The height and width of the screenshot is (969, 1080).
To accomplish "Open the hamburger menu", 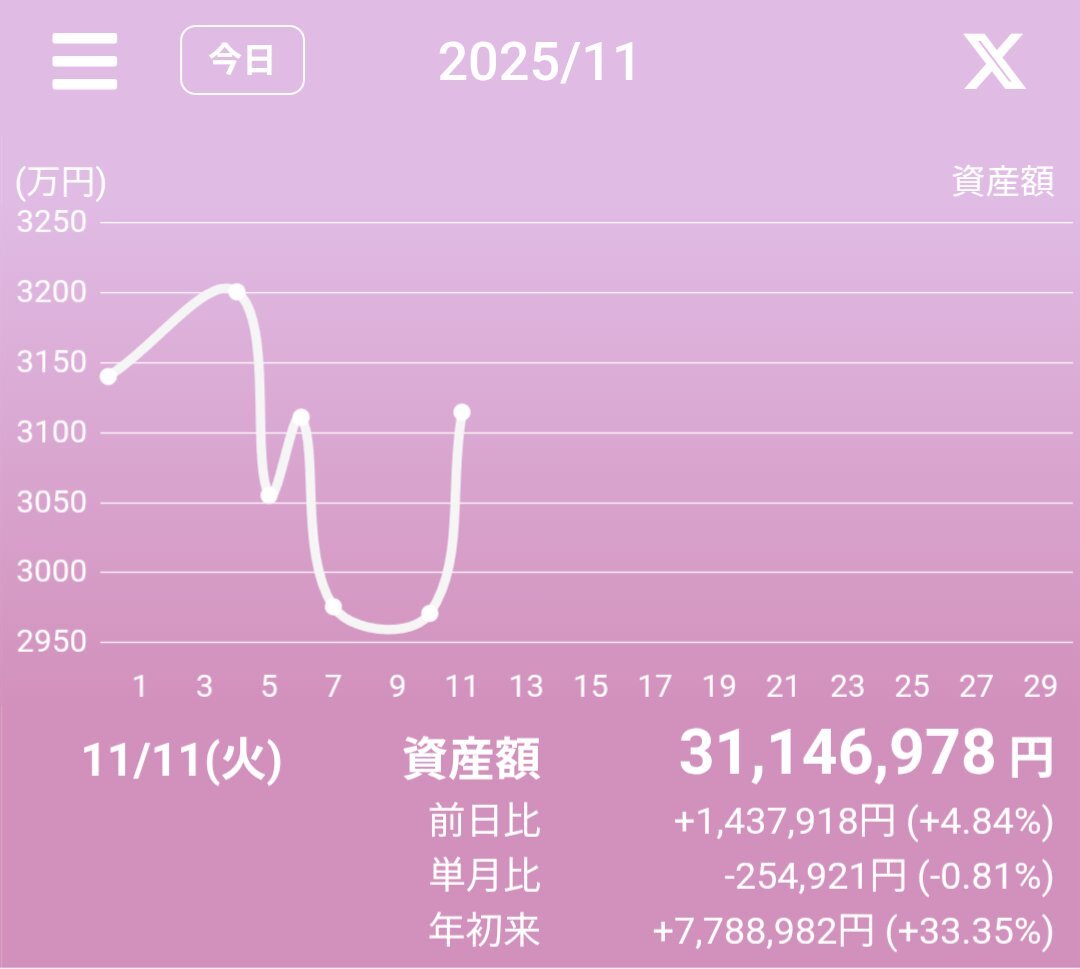I will [x=85, y=61].
